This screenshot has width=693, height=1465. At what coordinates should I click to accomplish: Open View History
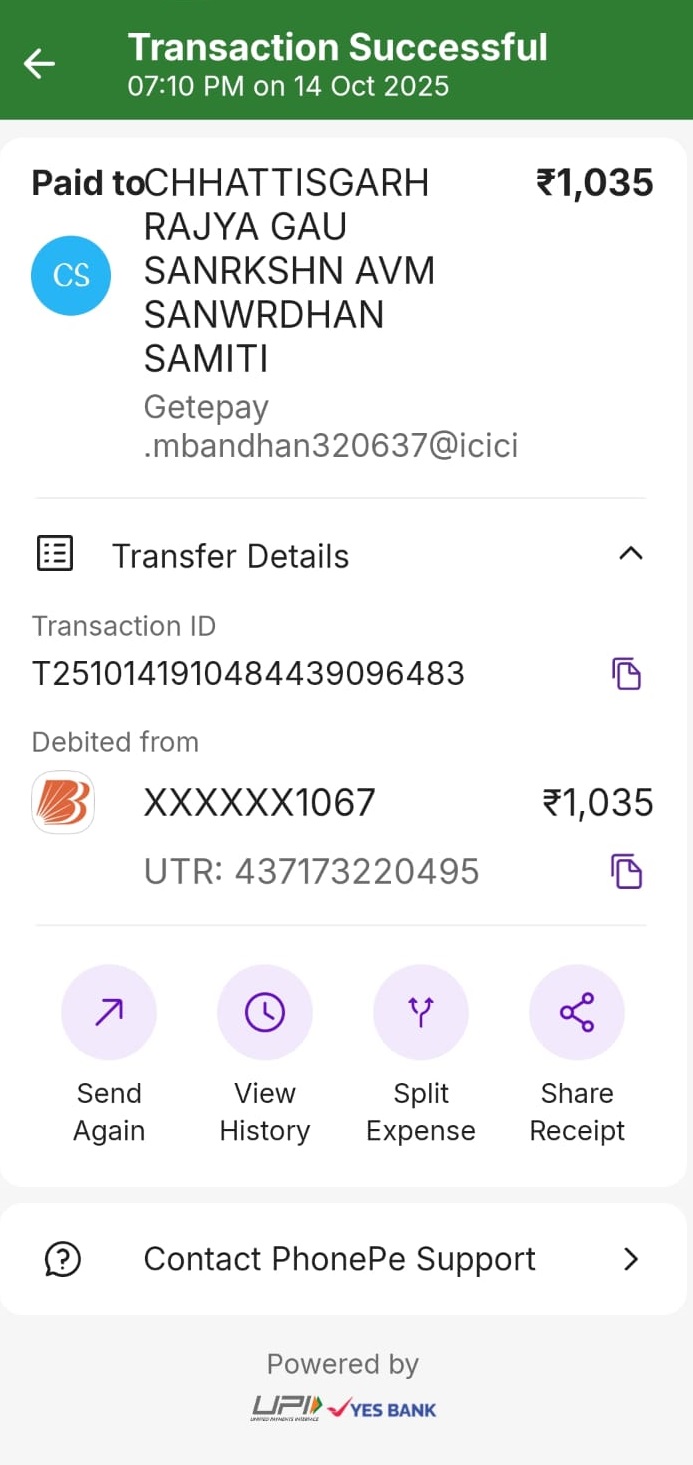pyautogui.click(x=265, y=1012)
